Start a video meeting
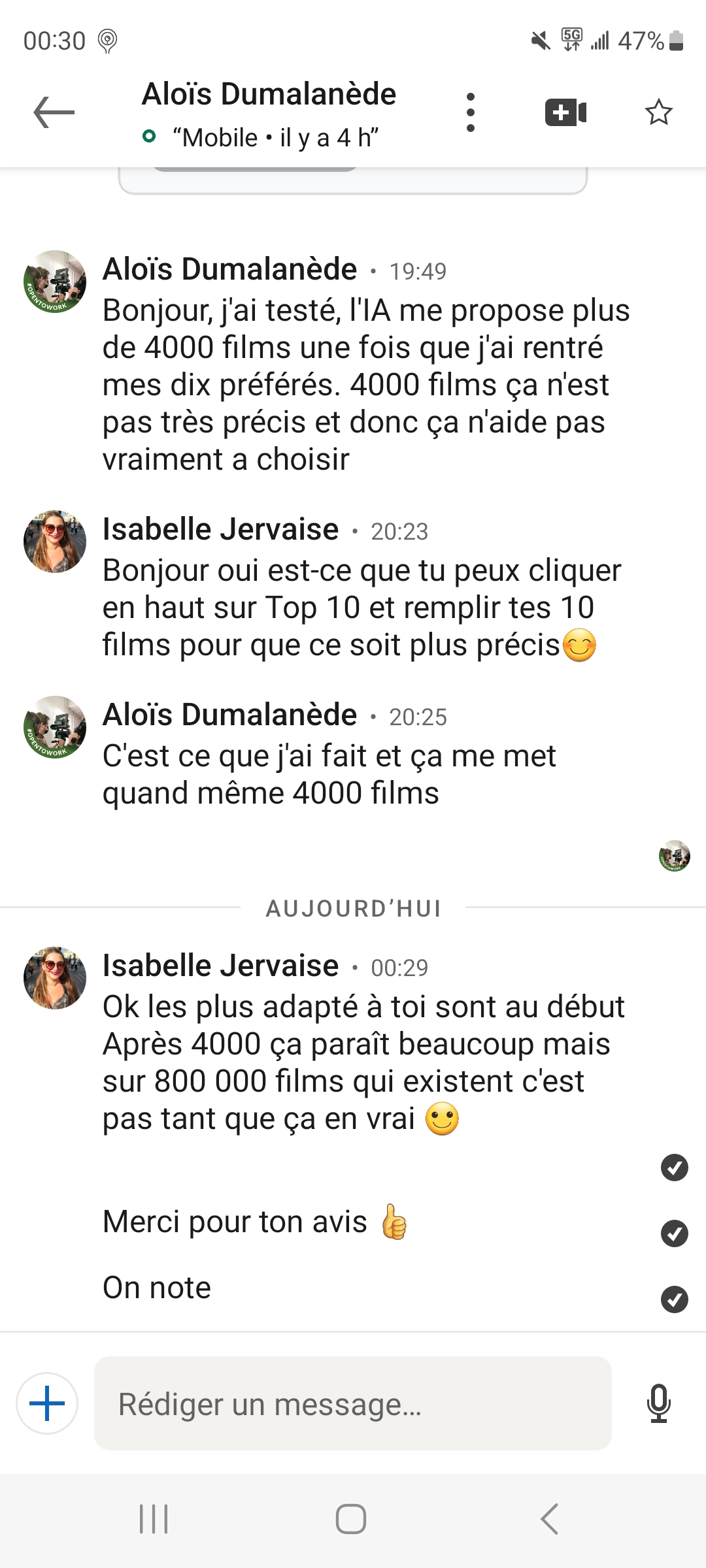This screenshot has height=1568, width=706. (565, 112)
